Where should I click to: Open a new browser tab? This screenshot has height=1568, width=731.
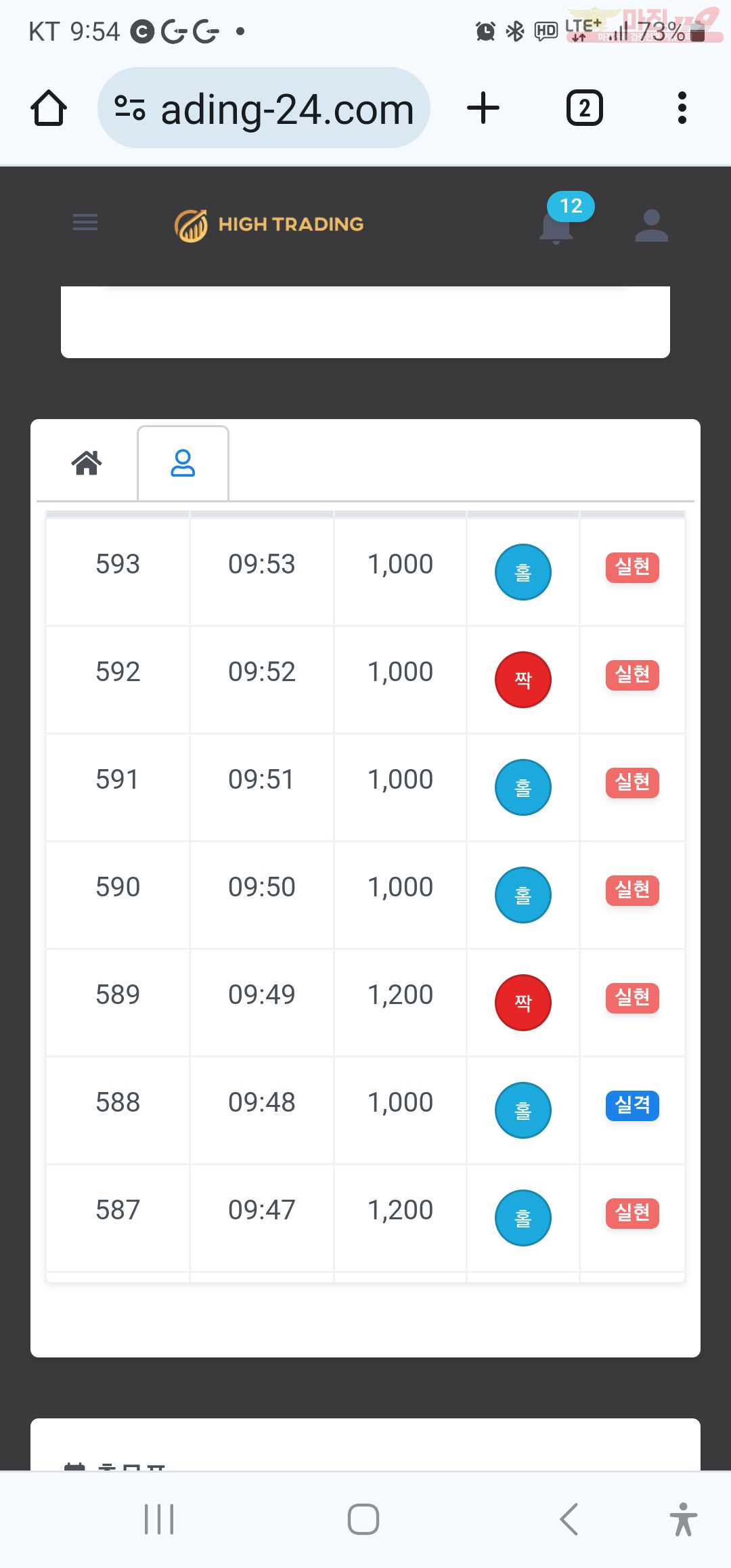(483, 108)
